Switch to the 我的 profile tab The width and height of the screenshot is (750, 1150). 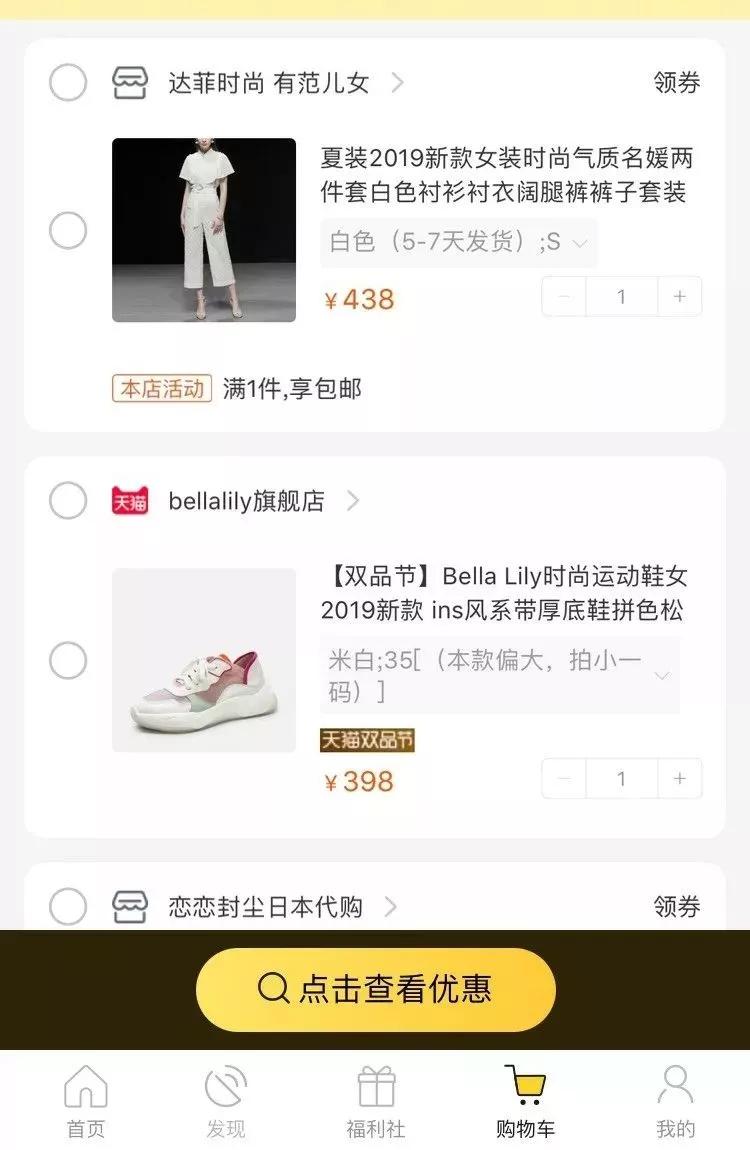pyautogui.click(x=675, y=1102)
